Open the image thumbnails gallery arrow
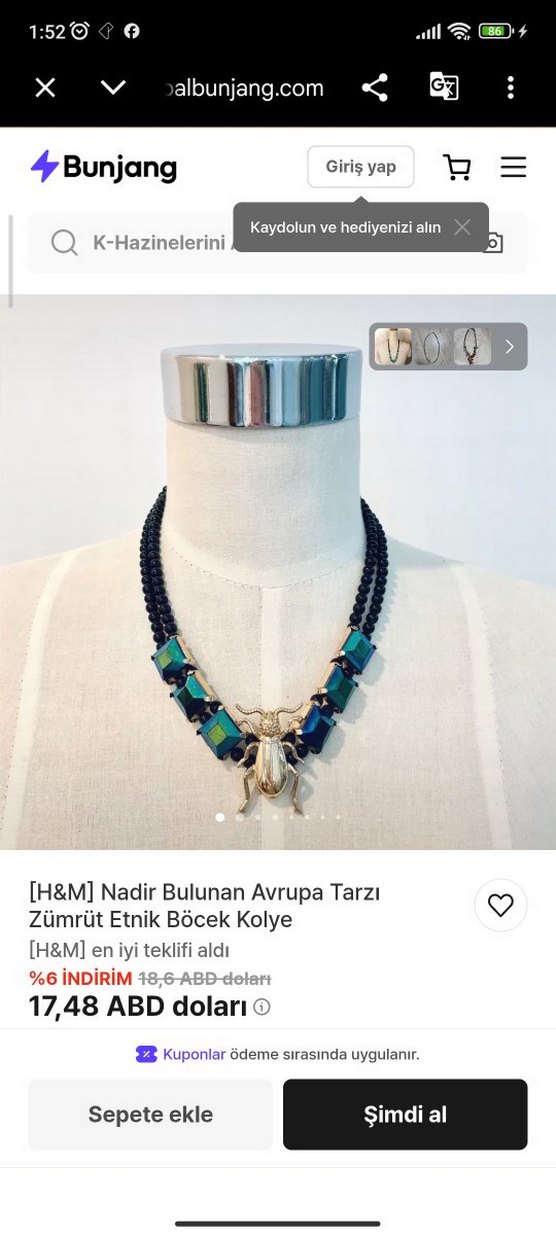Viewport: 556px width, 1235px height. click(x=509, y=347)
